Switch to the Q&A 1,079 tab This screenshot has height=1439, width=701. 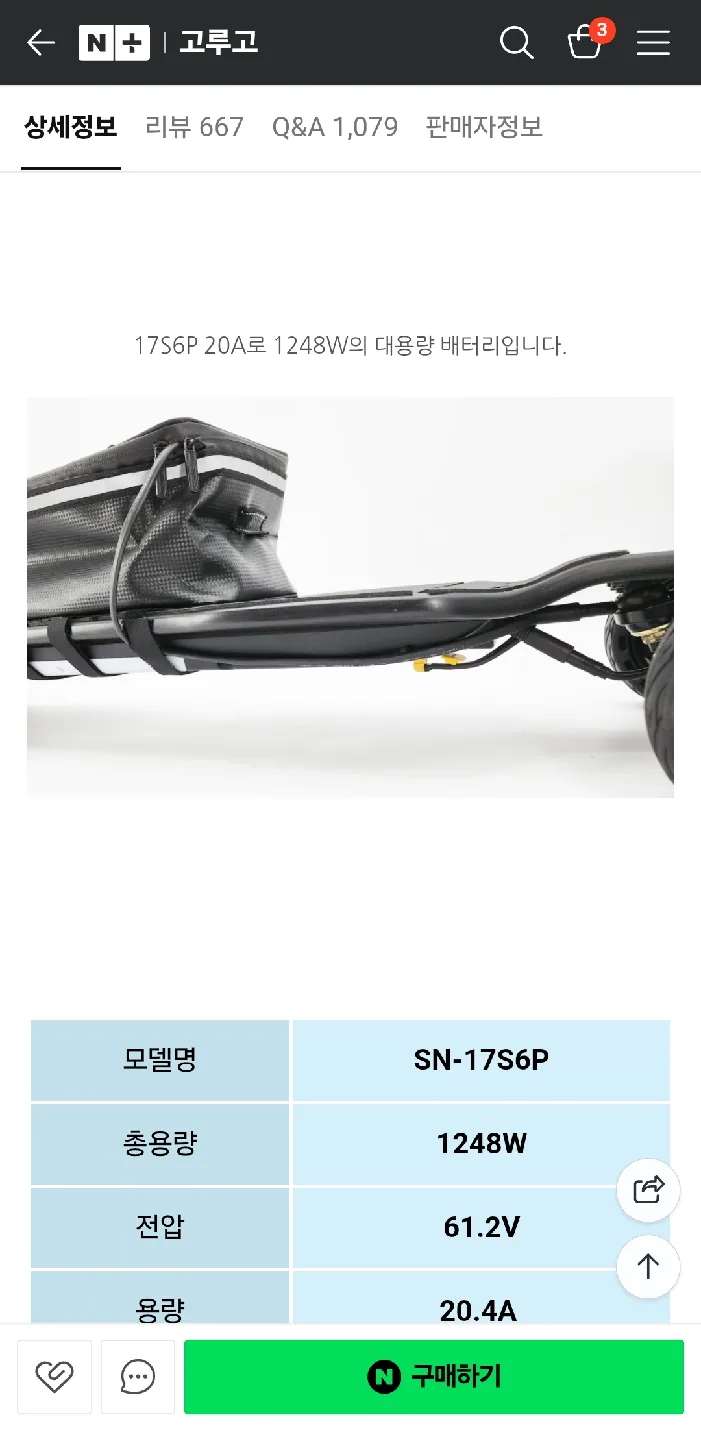[335, 127]
